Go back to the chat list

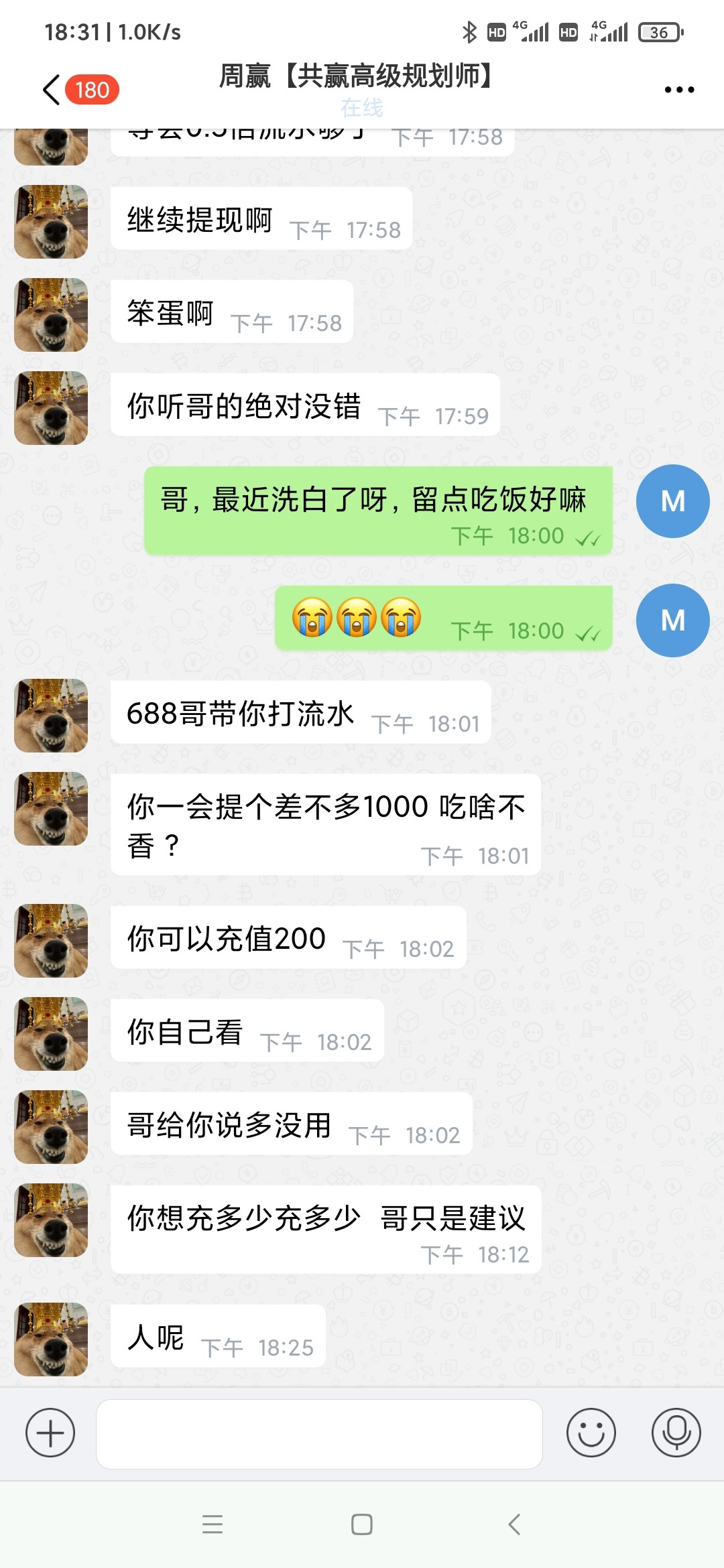52,90
